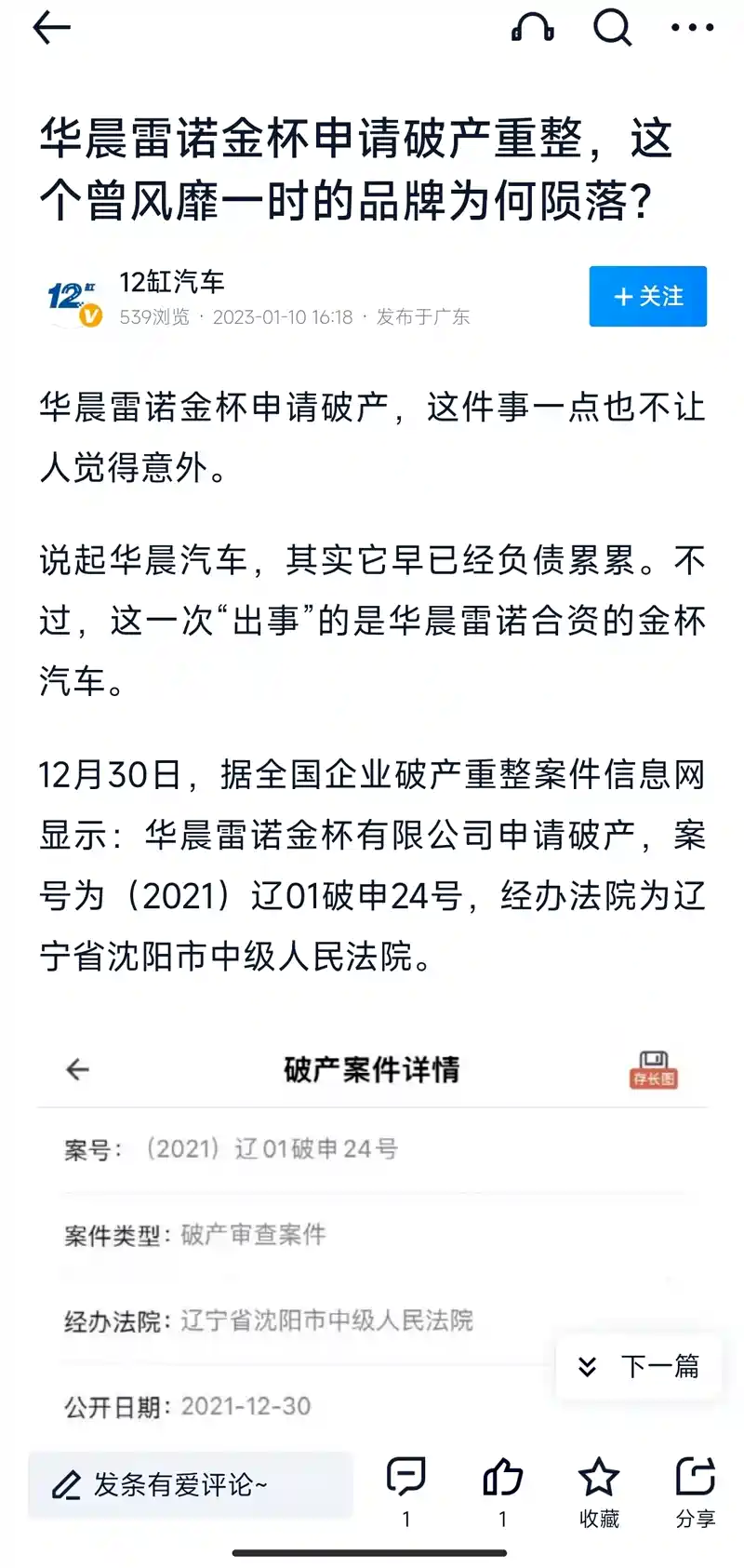Jump to next article via 下一篇
This screenshot has height=1568, width=744.
tap(639, 1365)
